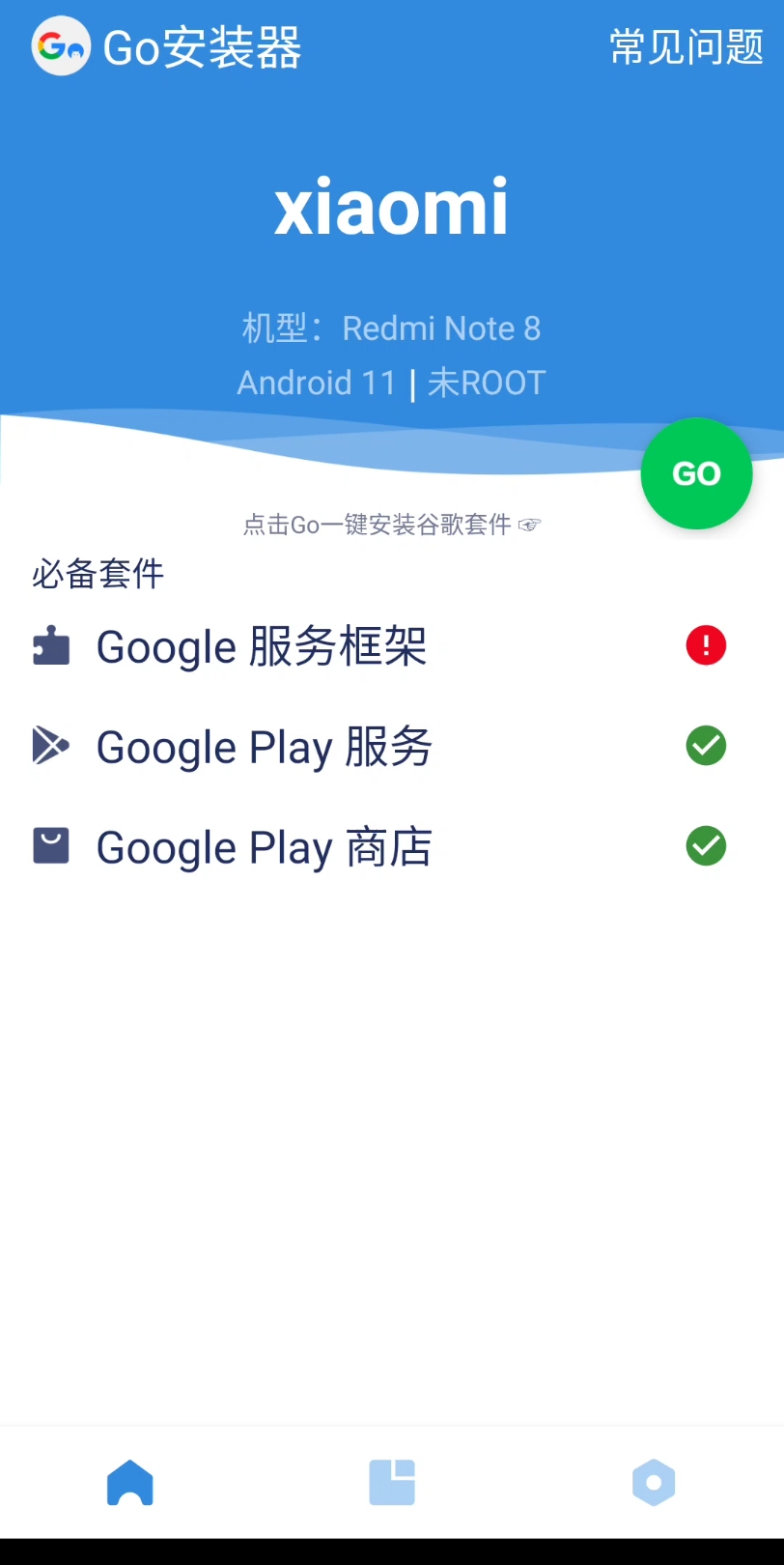The height and width of the screenshot is (1565, 784).
Task: Click the green checkmark on Google Play 商店
Action: [x=706, y=845]
